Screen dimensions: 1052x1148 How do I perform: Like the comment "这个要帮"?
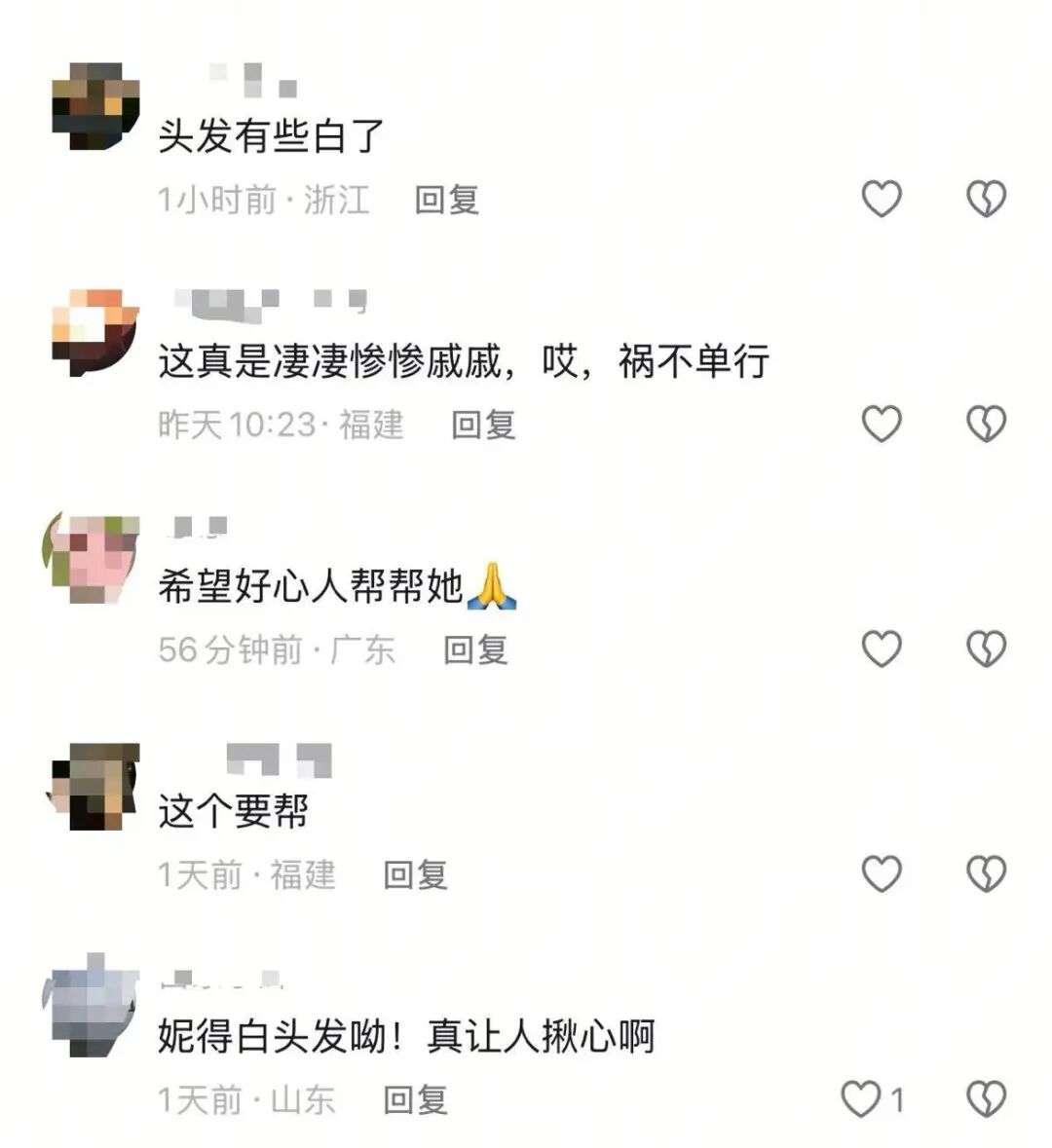[882, 873]
